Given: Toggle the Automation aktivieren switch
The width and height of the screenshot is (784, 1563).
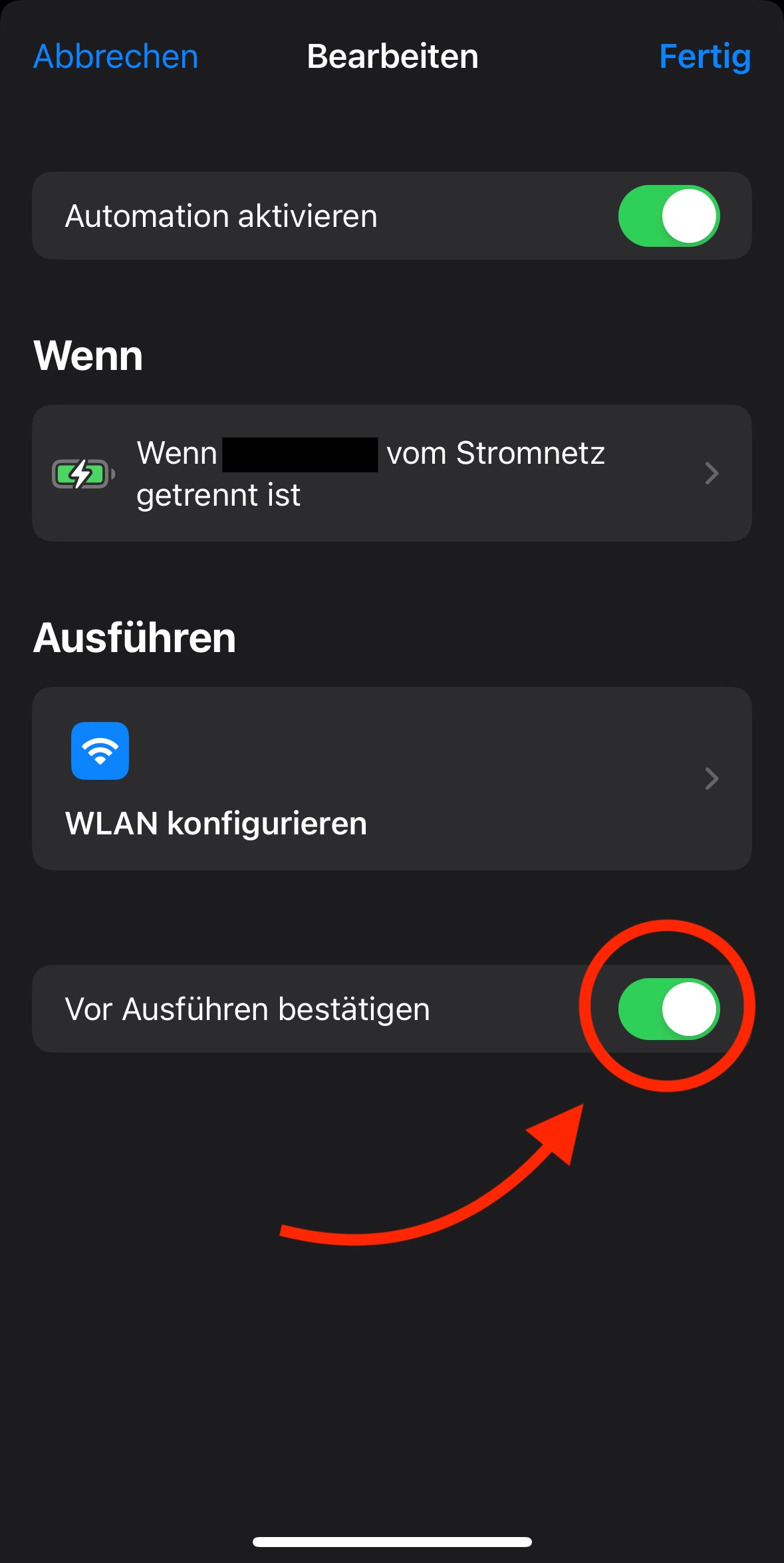Looking at the screenshot, I should point(668,216).
